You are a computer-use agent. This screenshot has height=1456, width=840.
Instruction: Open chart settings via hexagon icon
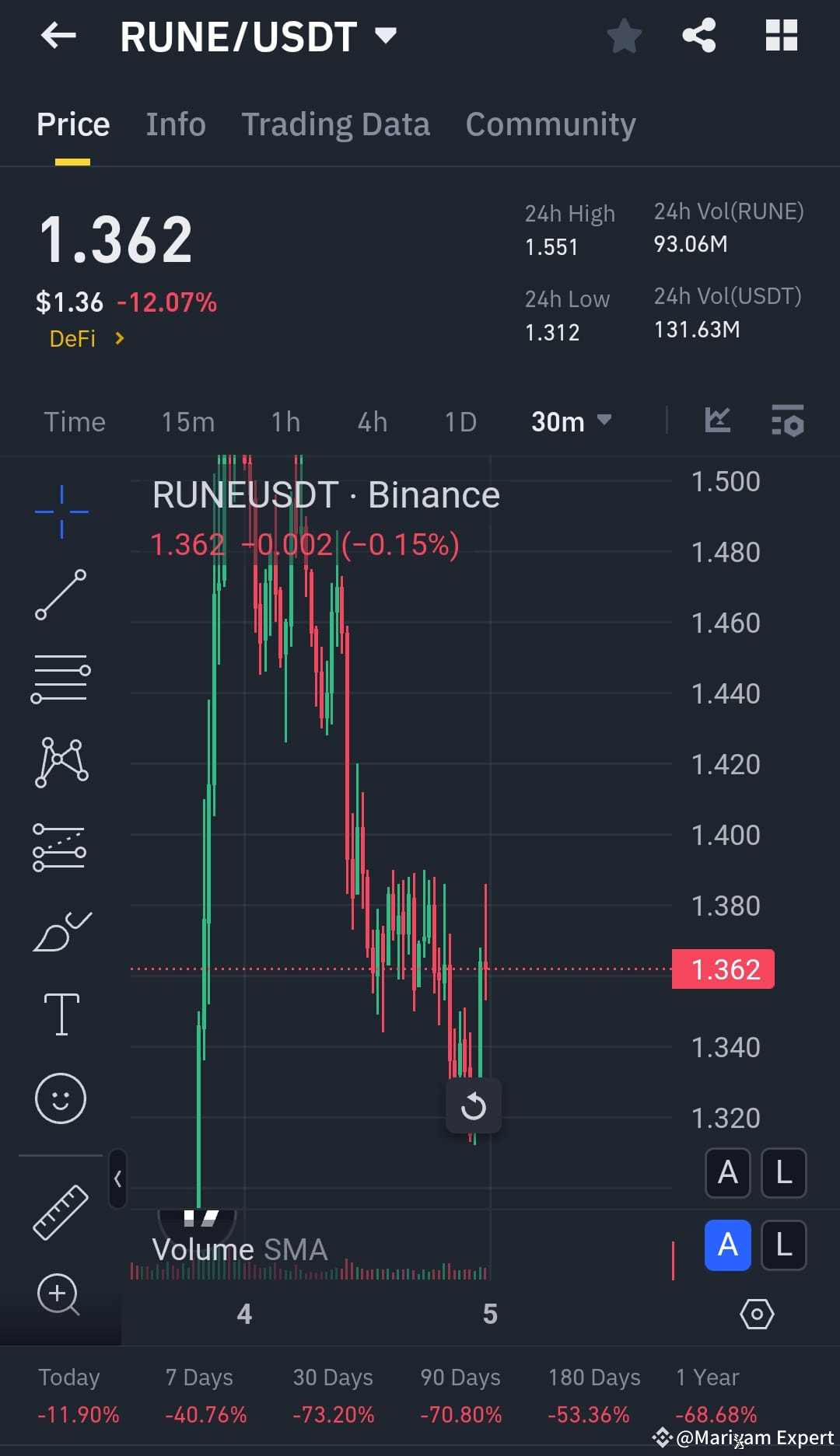(757, 1314)
